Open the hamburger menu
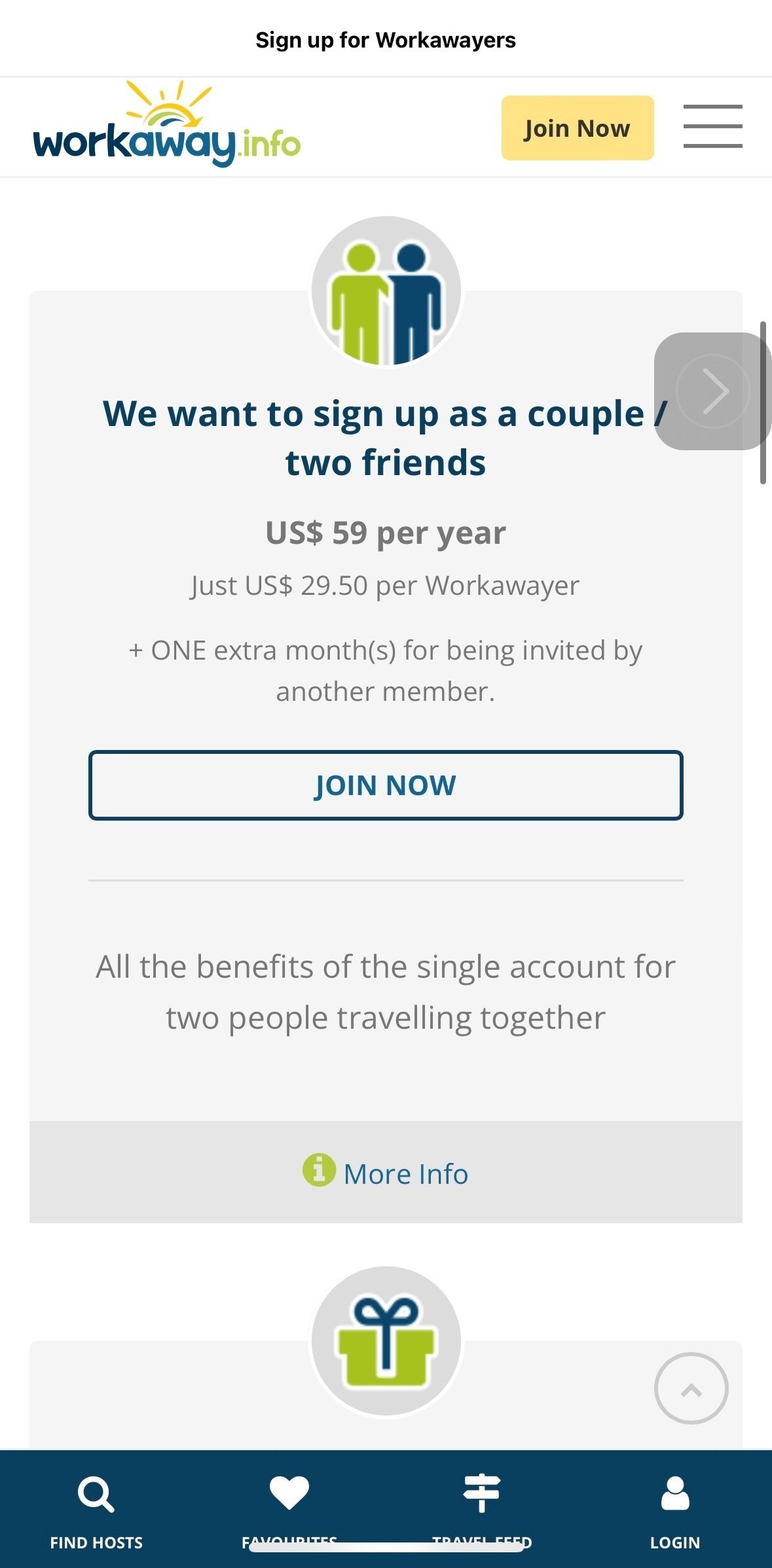This screenshot has height=1568, width=772. (712, 126)
